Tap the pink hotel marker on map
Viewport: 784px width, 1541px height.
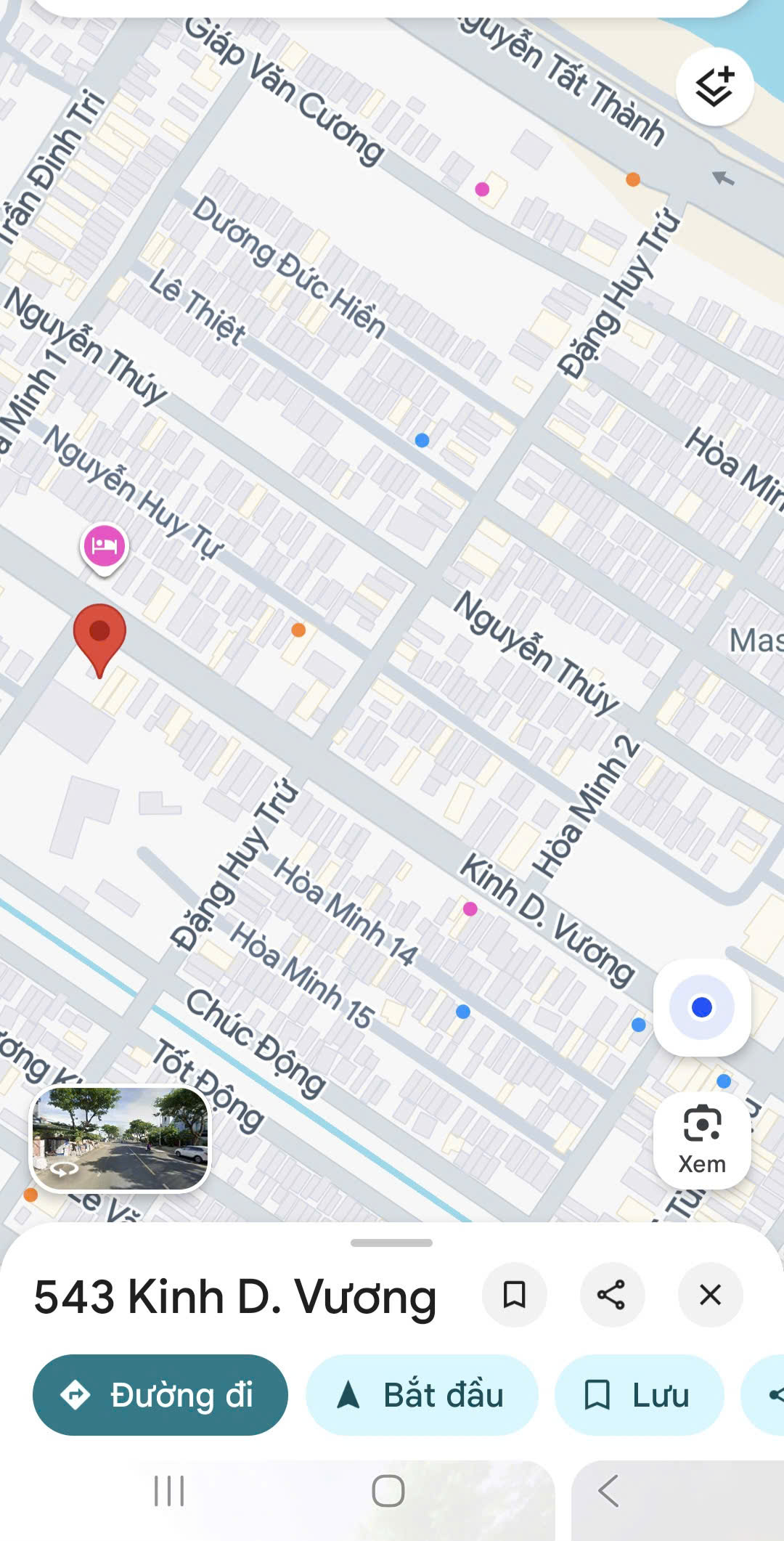pos(105,546)
